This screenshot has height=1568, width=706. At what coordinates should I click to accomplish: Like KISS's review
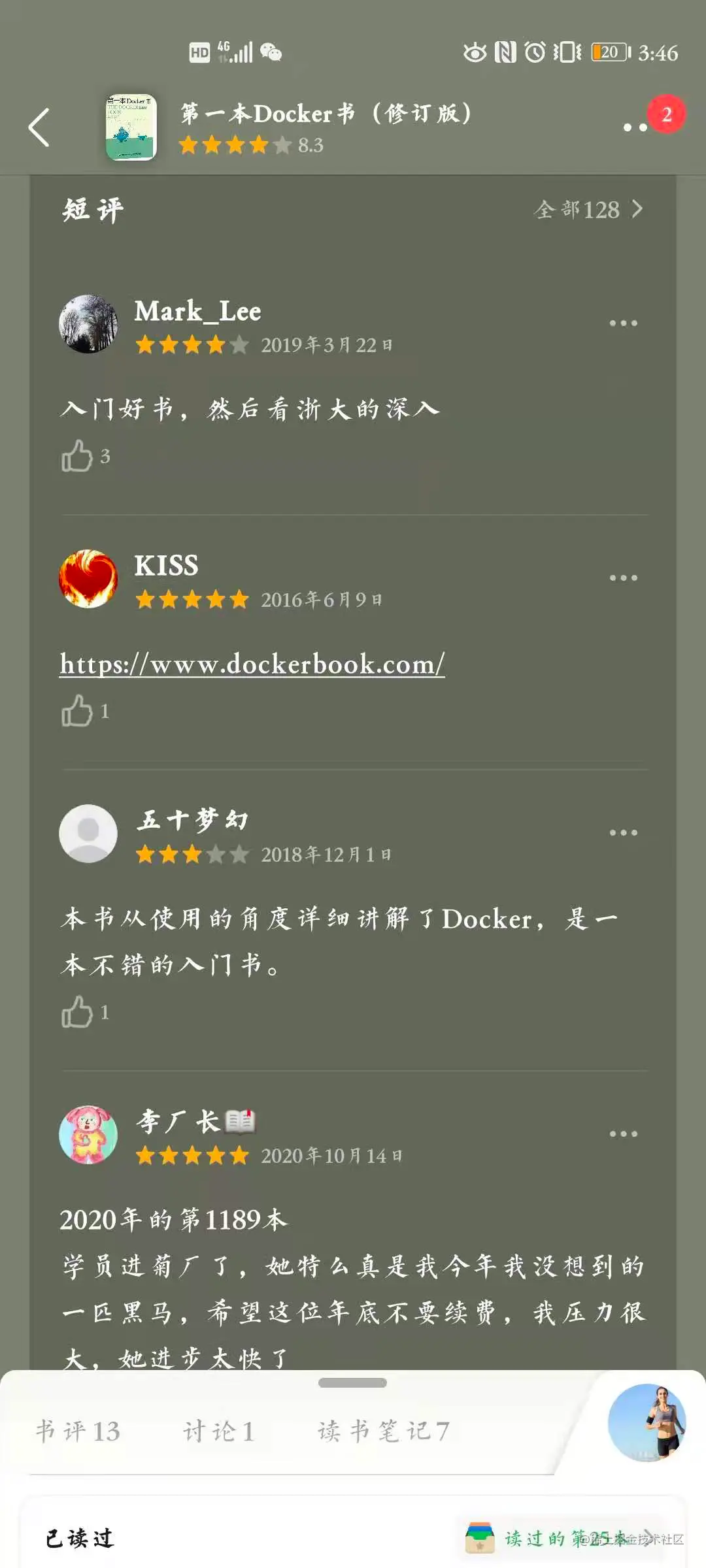[x=77, y=711]
